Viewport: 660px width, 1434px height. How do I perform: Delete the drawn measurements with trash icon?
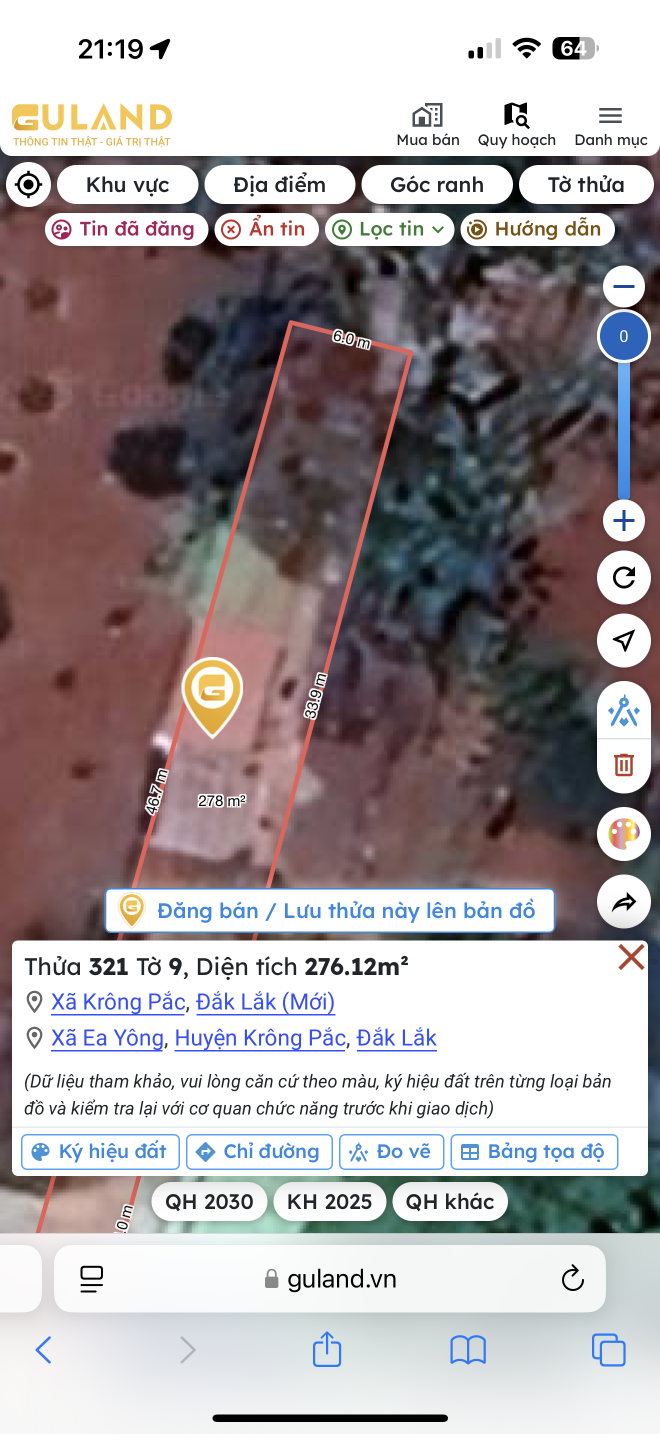pos(624,765)
